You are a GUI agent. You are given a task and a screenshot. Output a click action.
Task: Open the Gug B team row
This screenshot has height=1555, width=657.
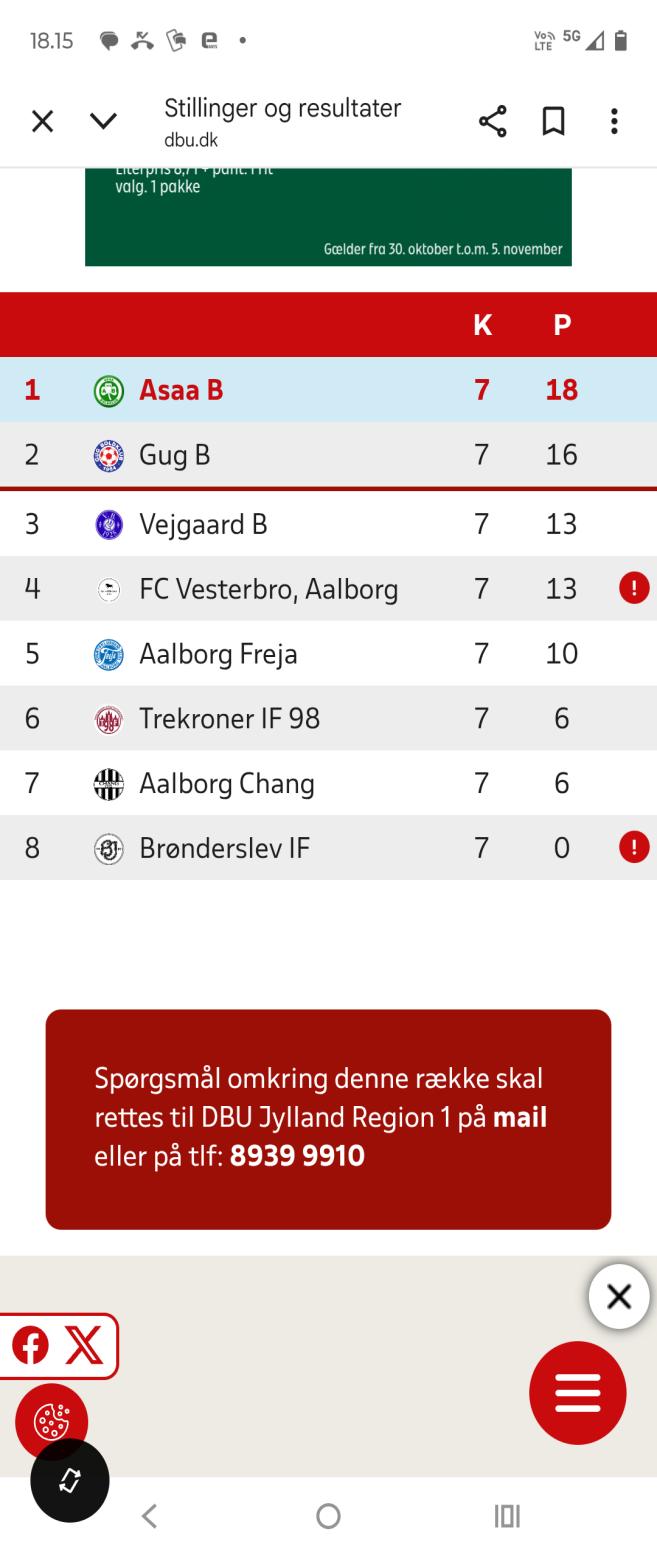(x=174, y=455)
